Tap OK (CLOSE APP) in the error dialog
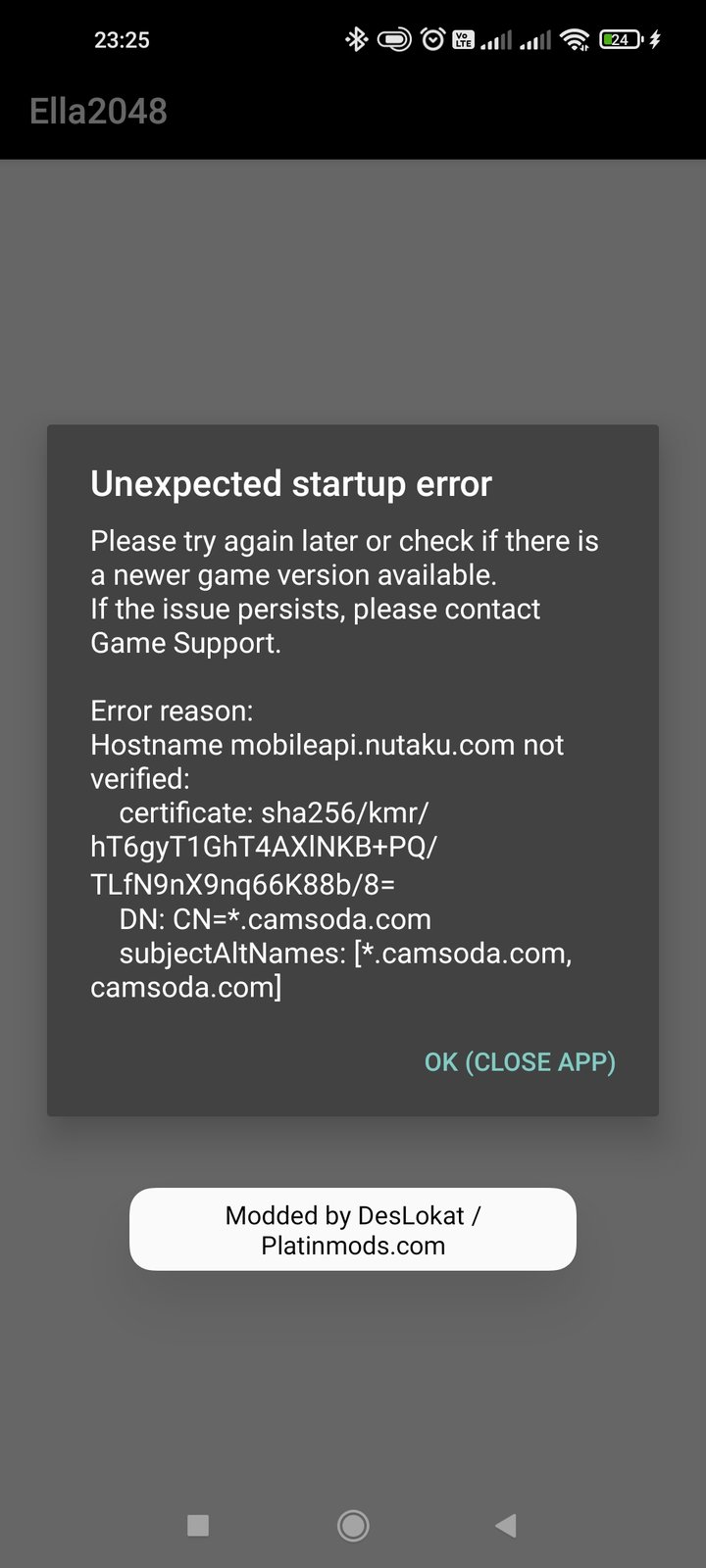706x1568 pixels. click(520, 1062)
